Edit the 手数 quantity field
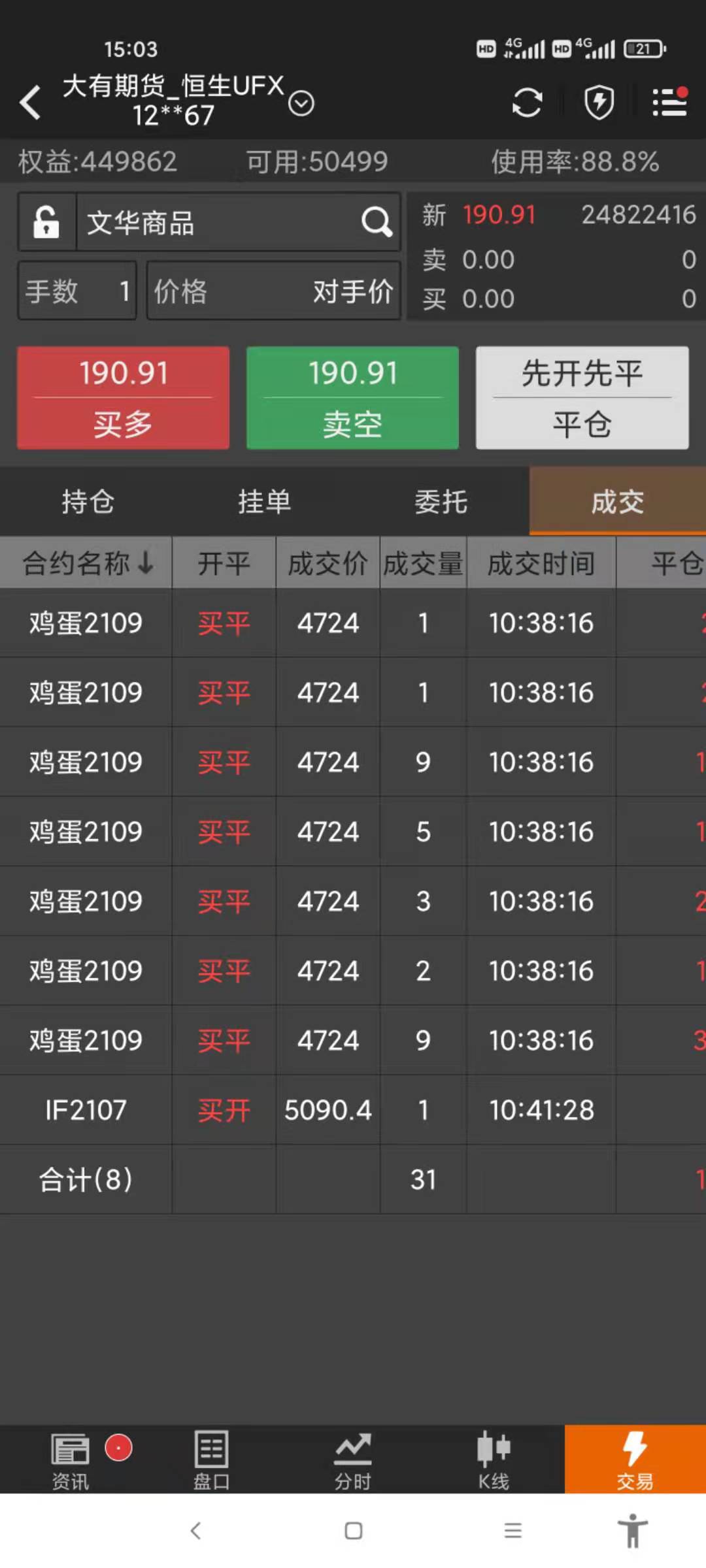This screenshot has width=706, height=1568. click(77, 291)
